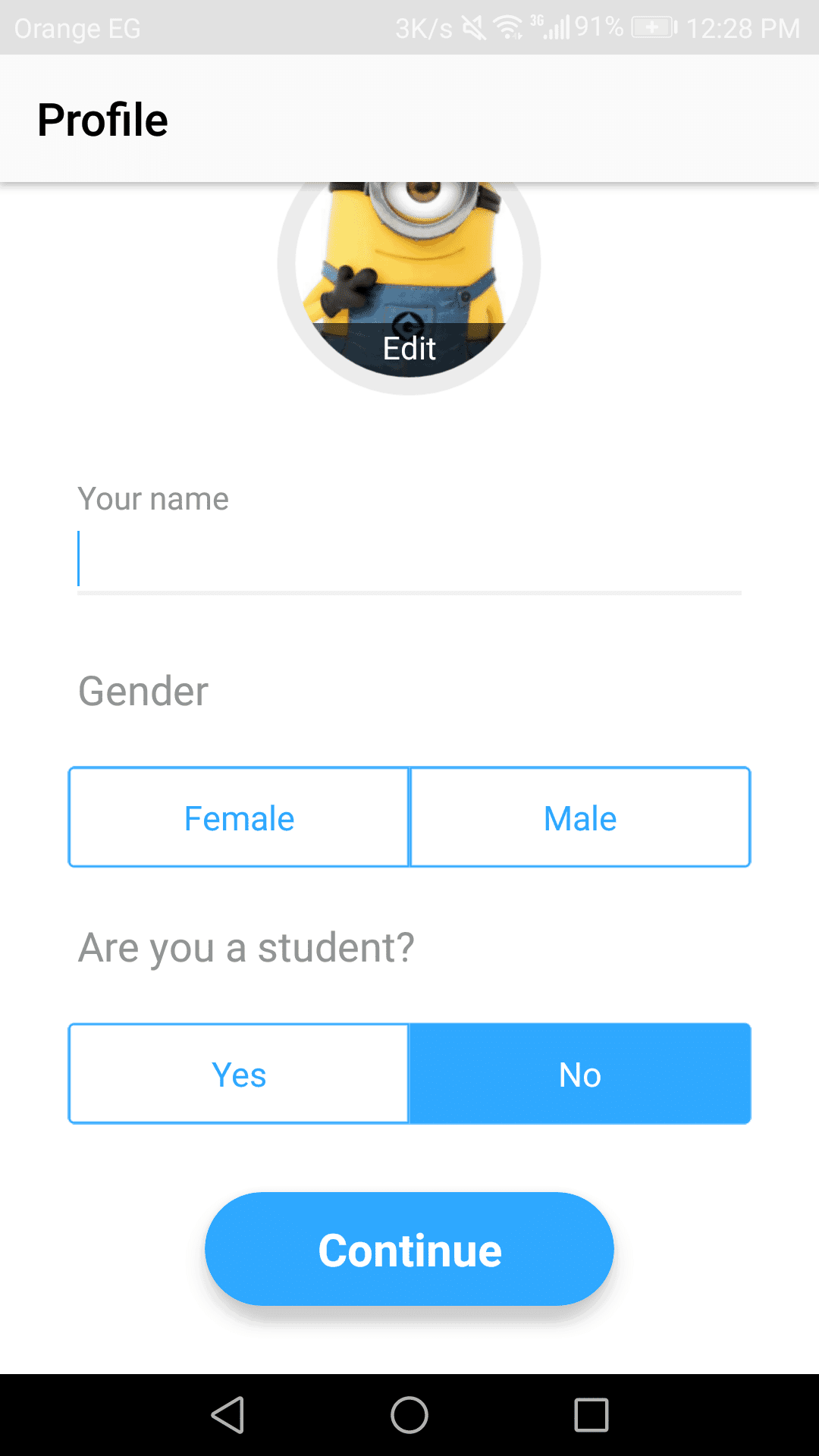The height and width of the screenshot is (1456, 819).
Task: Focus the Your name text field
Action: [x=409, y=561]
